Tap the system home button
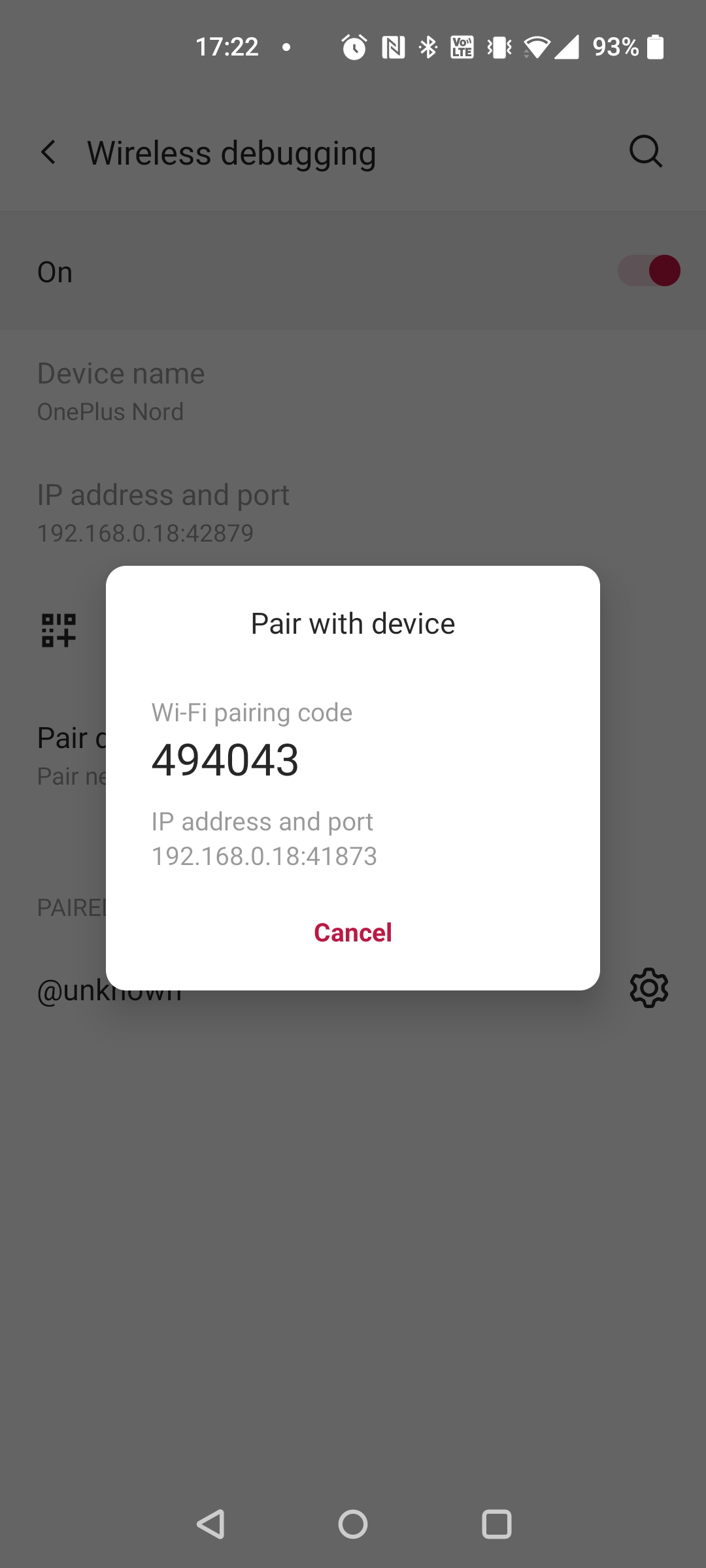Viewport: 706px width, 1568px height. tap(353, 1524)
